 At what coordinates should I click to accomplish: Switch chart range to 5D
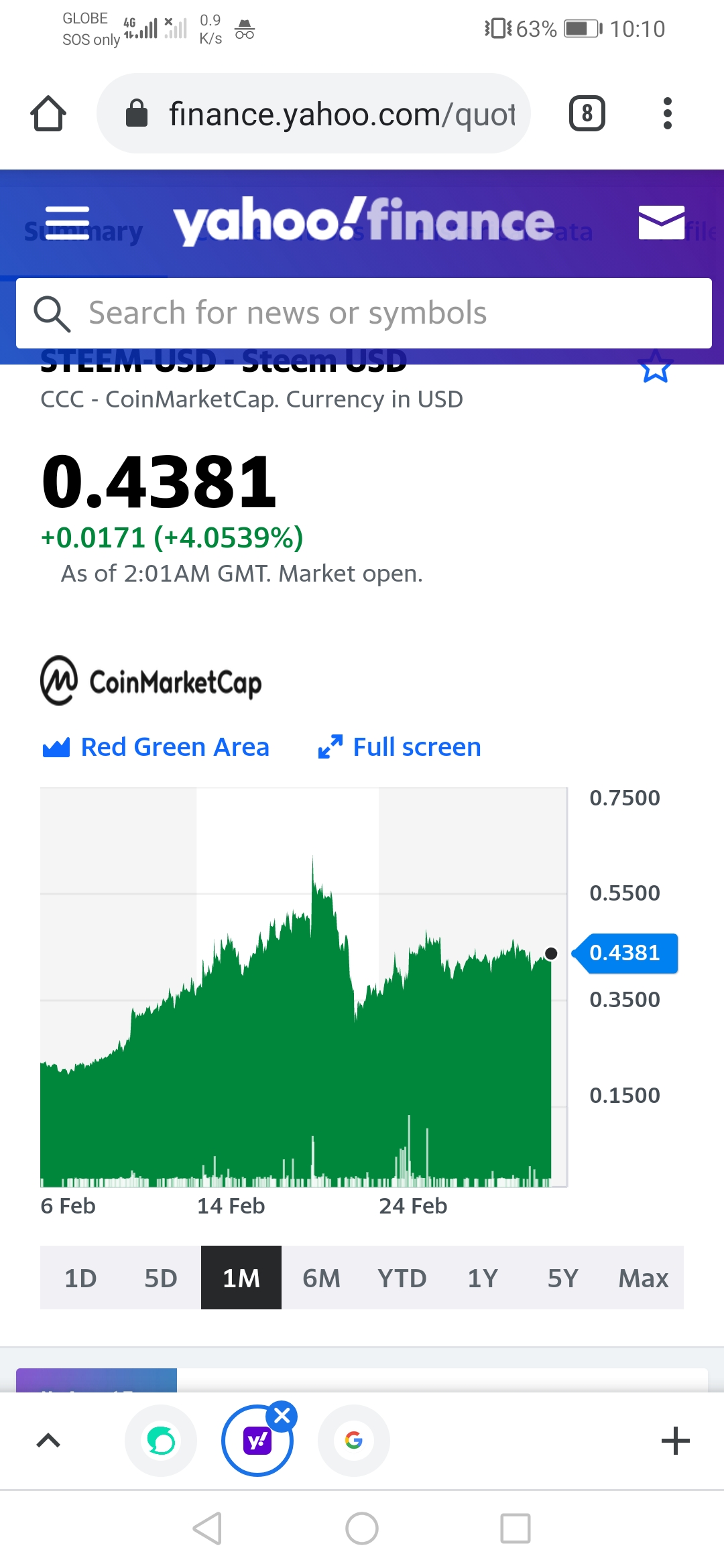point(161,1278)
